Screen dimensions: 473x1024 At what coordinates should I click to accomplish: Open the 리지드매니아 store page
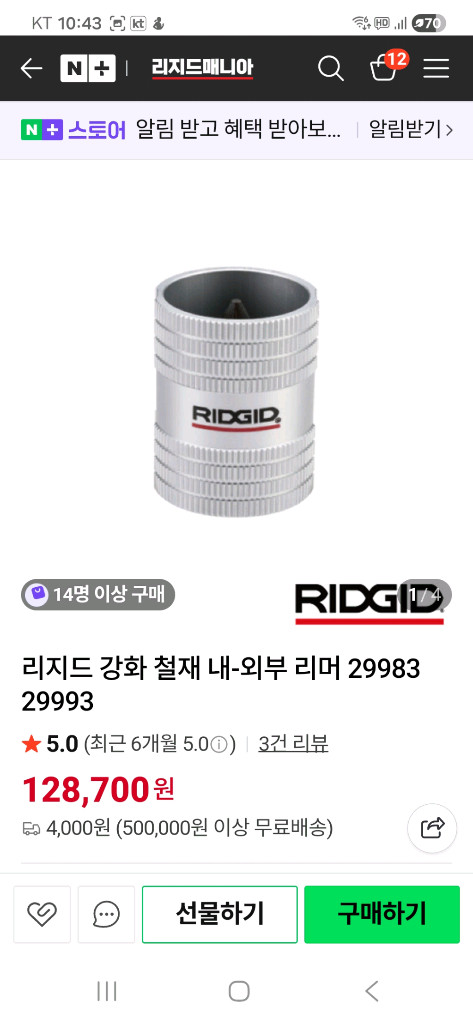click(202, 68)
